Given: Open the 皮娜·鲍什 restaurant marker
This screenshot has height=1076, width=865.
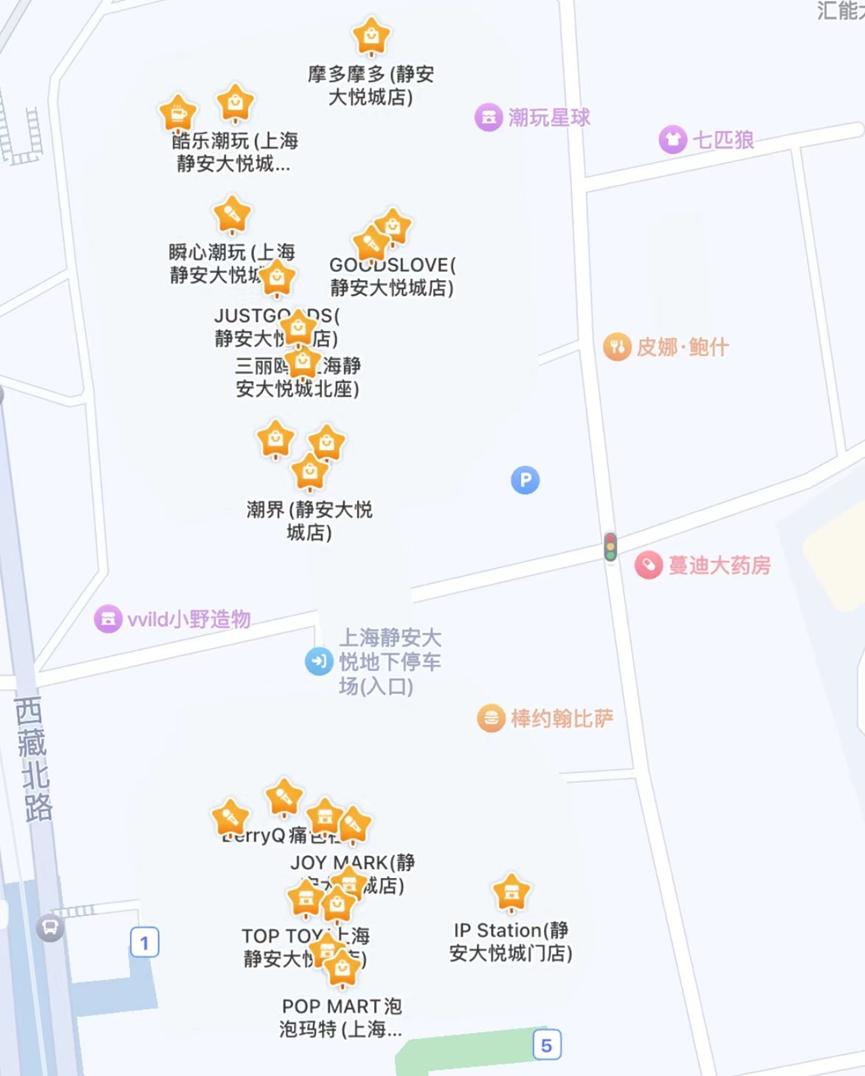Looking at the screenshot, I should (x=617, y=347).
